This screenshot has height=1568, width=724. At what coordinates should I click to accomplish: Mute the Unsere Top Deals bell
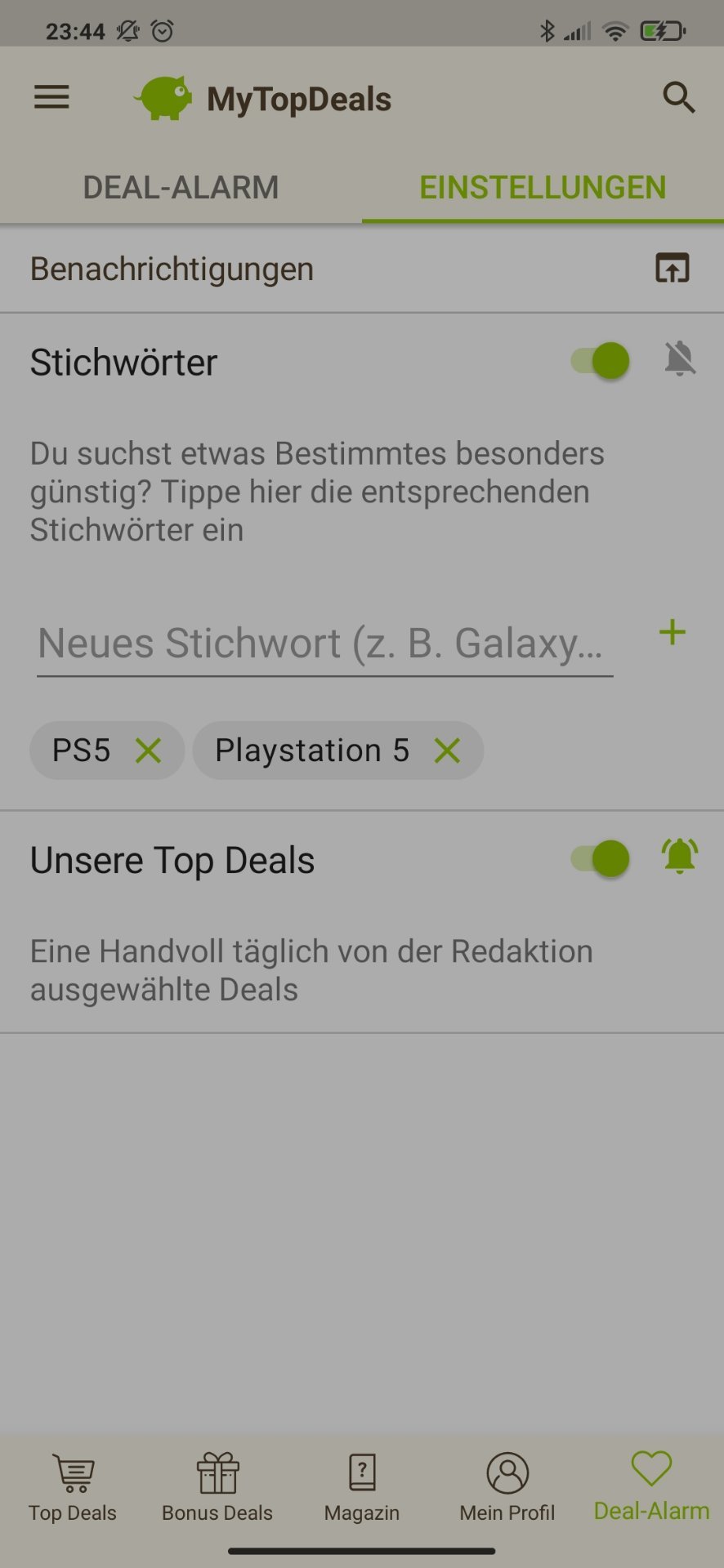coord(679,857)
